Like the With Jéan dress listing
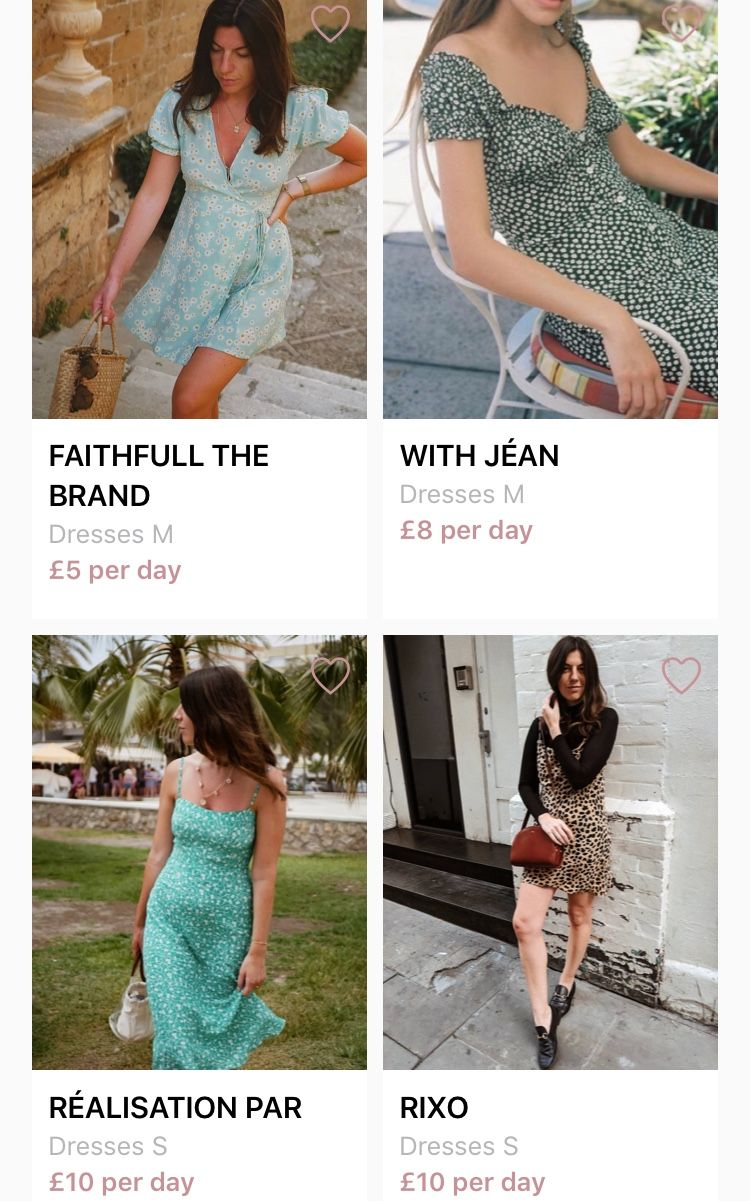This screenshot has height=1201, width=750. (x=681, y=23)
